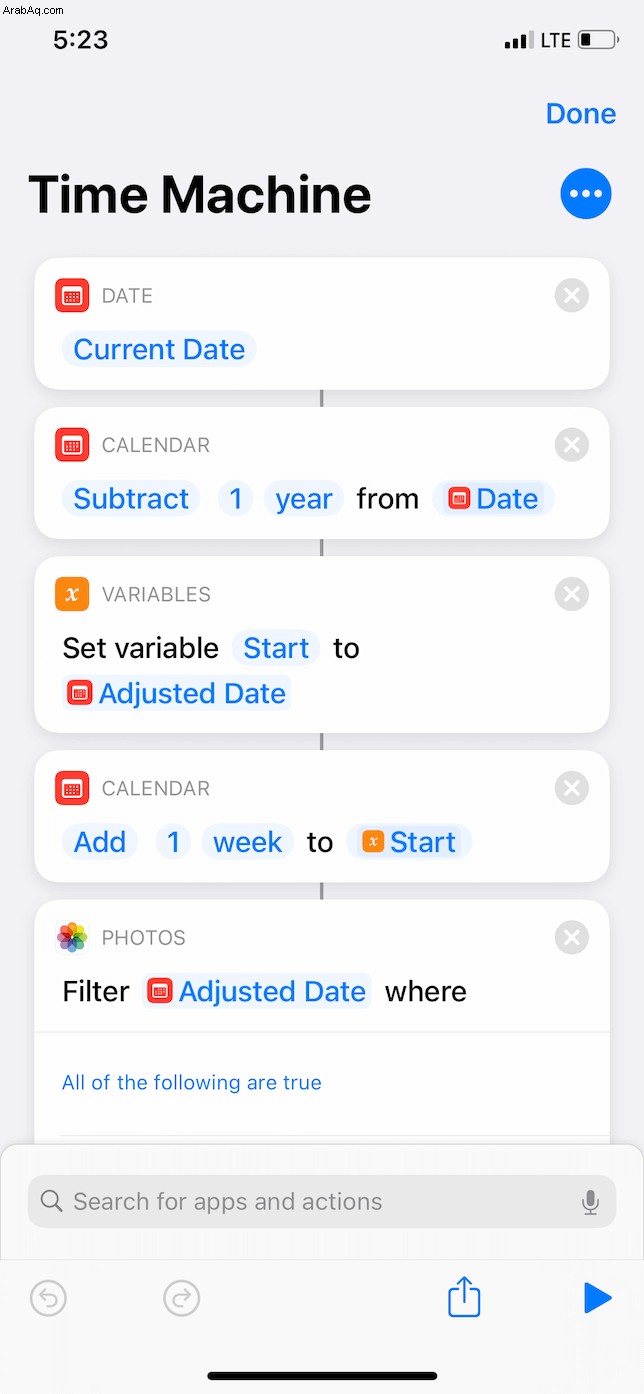The height and width of the screenshot is (1394, 644).
Task: Share the Time Machine shortcut
Action: (x=464, y=1297)
